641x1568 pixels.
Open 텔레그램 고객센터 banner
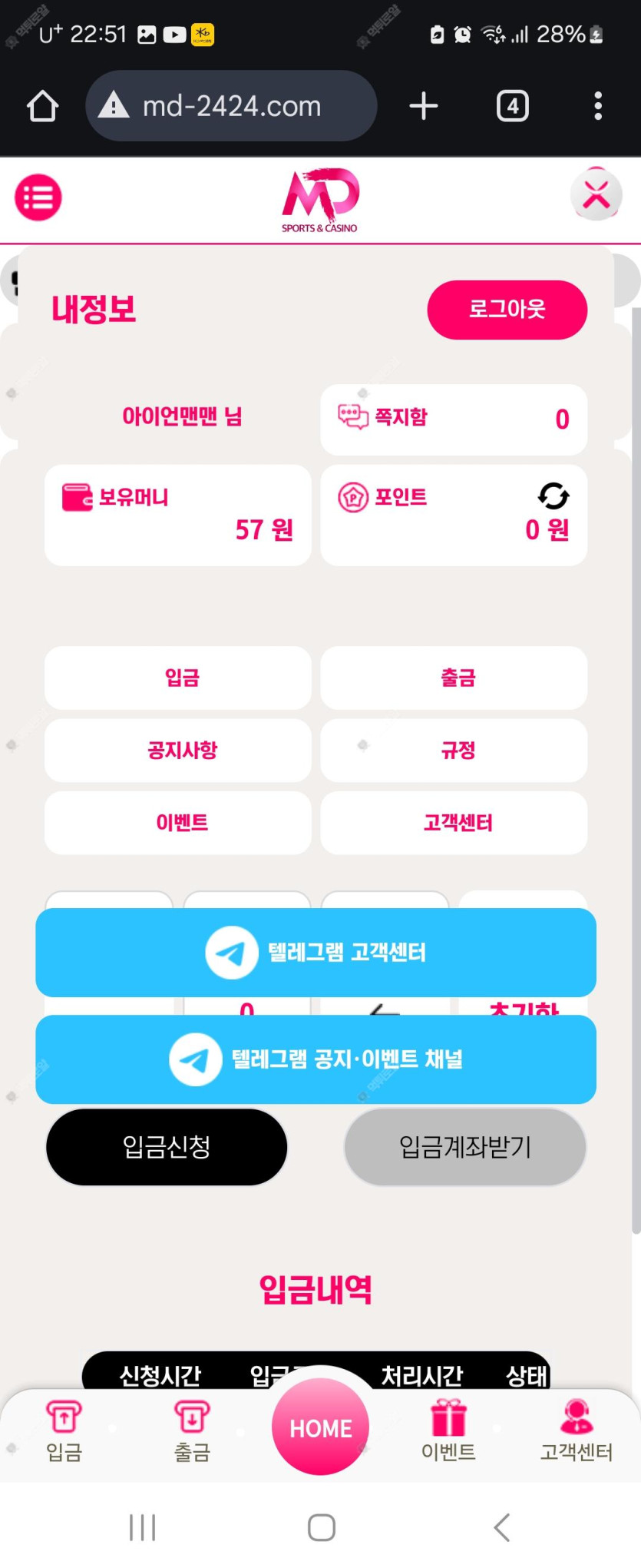pos(316,953)
